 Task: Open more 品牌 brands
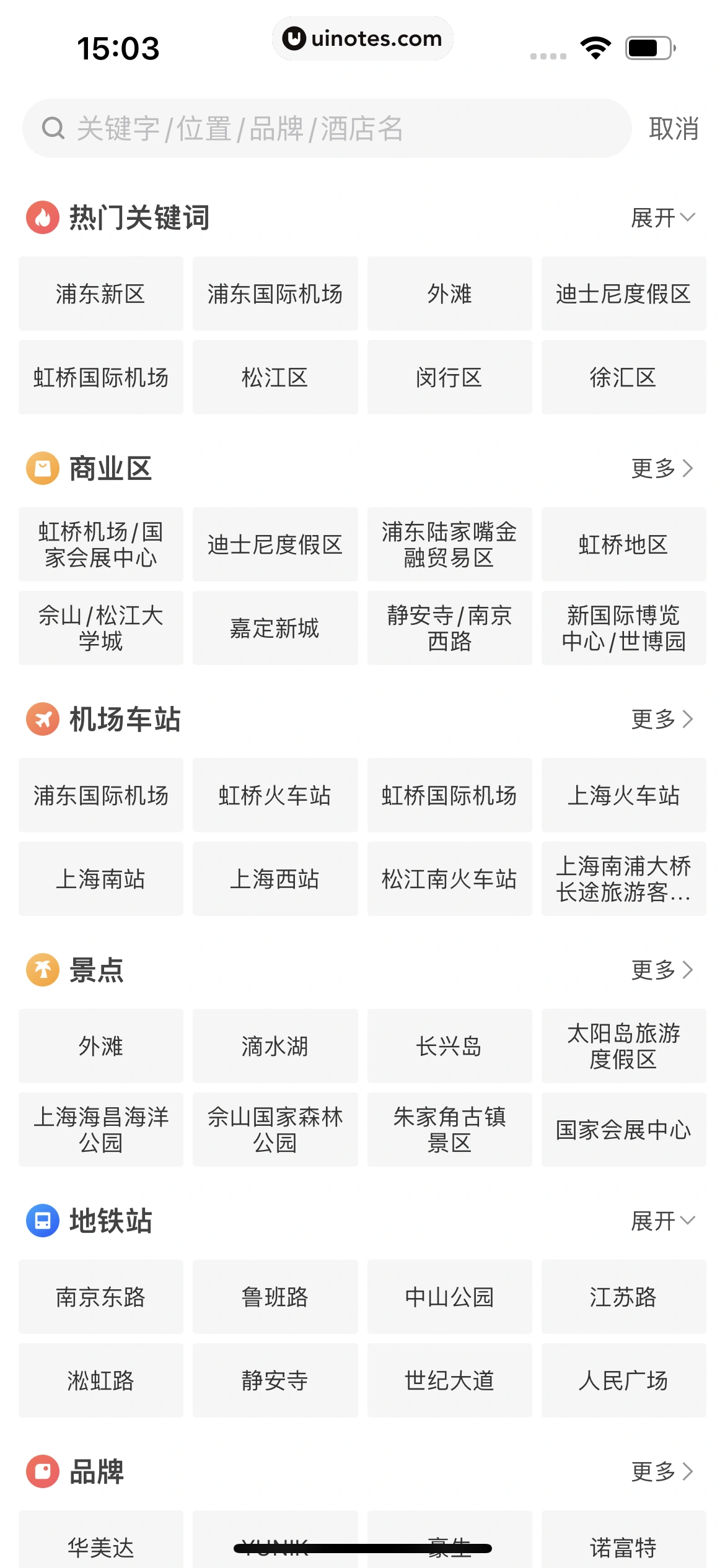(x=662, y=1472)
